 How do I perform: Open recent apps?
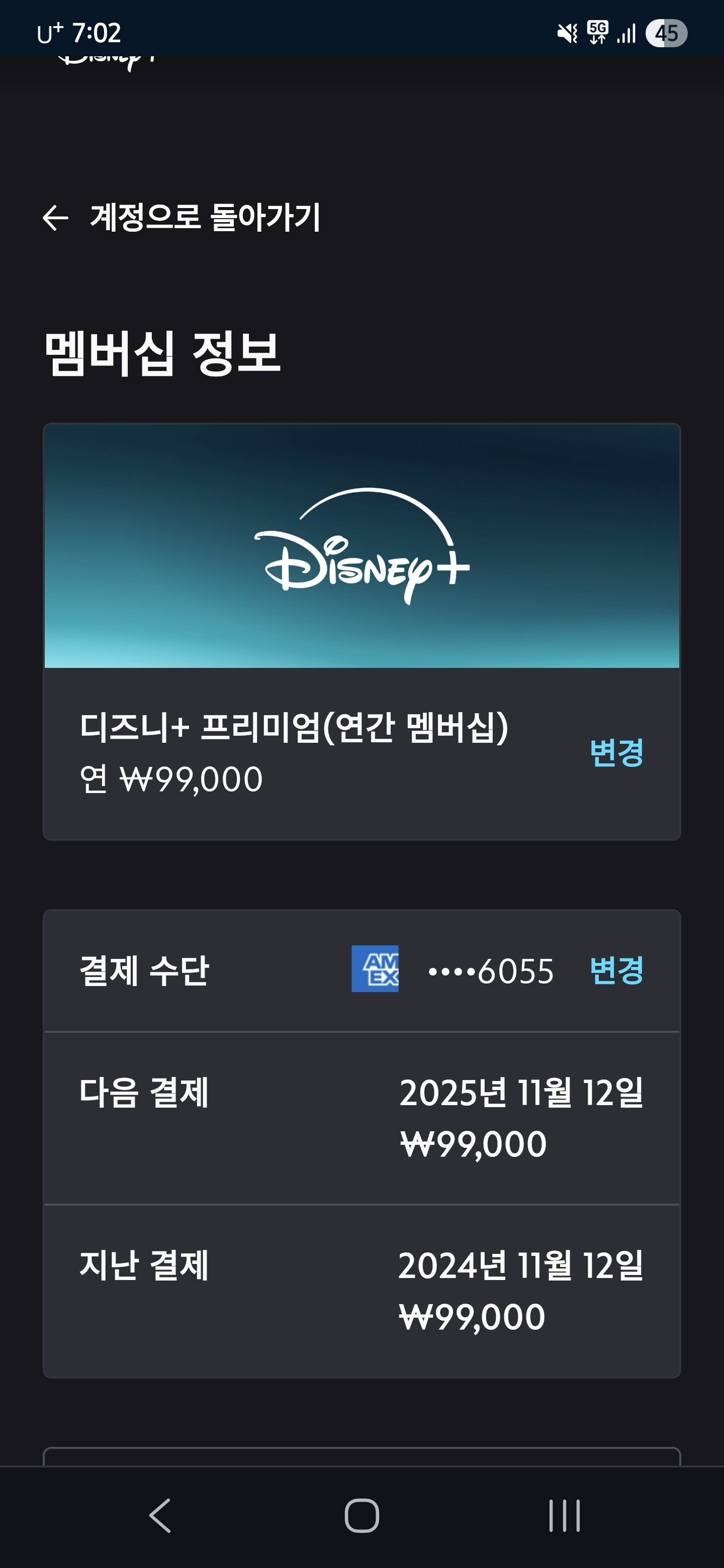point(564,1516)
